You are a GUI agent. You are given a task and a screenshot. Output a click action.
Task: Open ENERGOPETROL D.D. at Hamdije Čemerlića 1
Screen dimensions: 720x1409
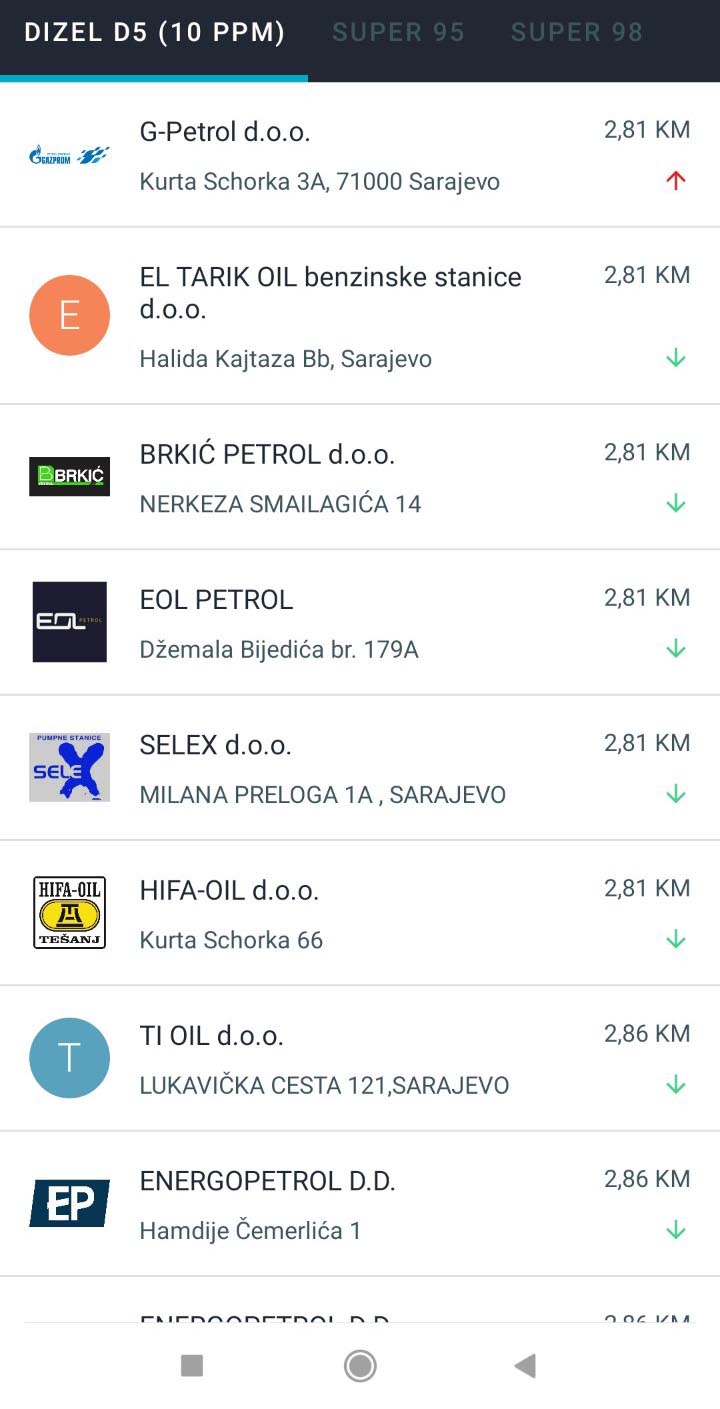tap(360, 1204)
